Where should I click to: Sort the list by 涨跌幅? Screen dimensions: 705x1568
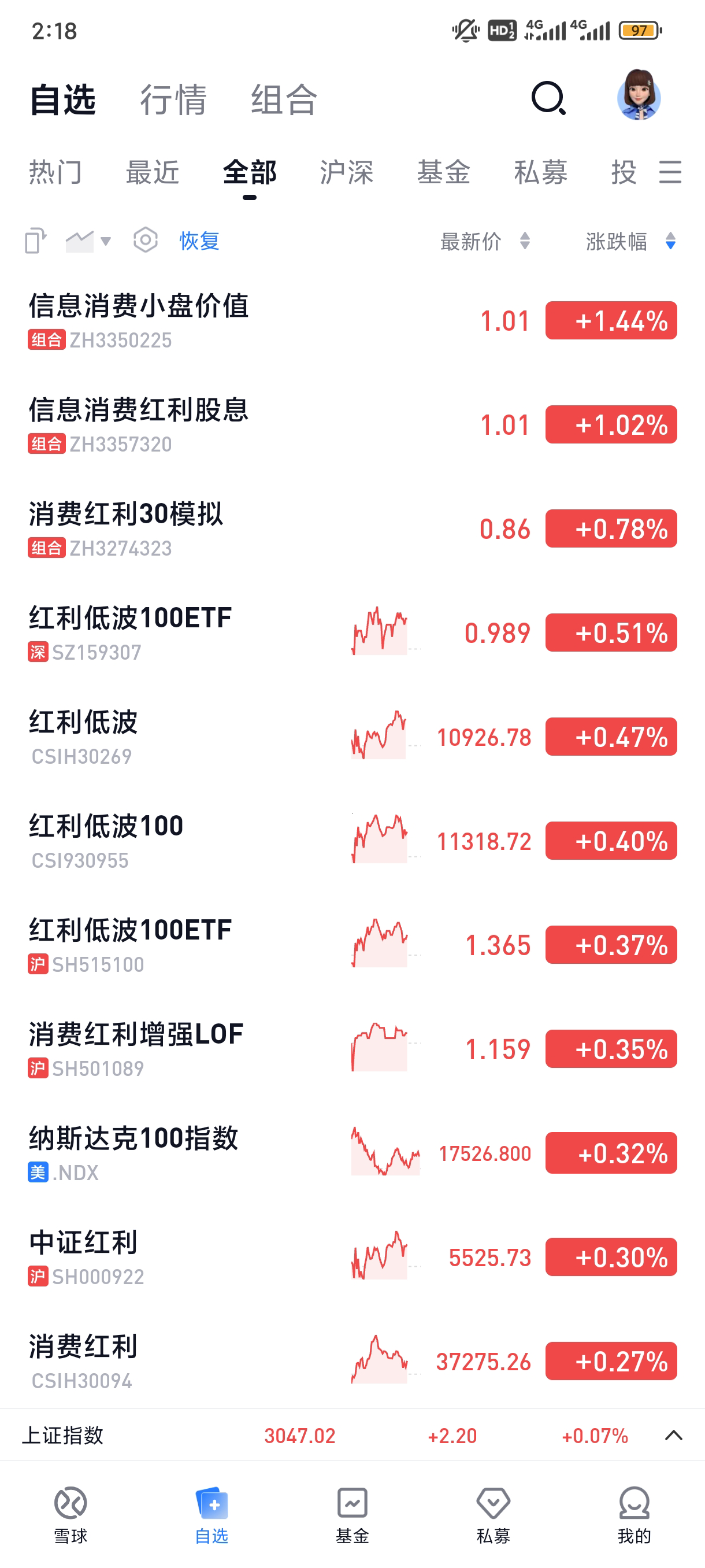click(x=630, y=241)
